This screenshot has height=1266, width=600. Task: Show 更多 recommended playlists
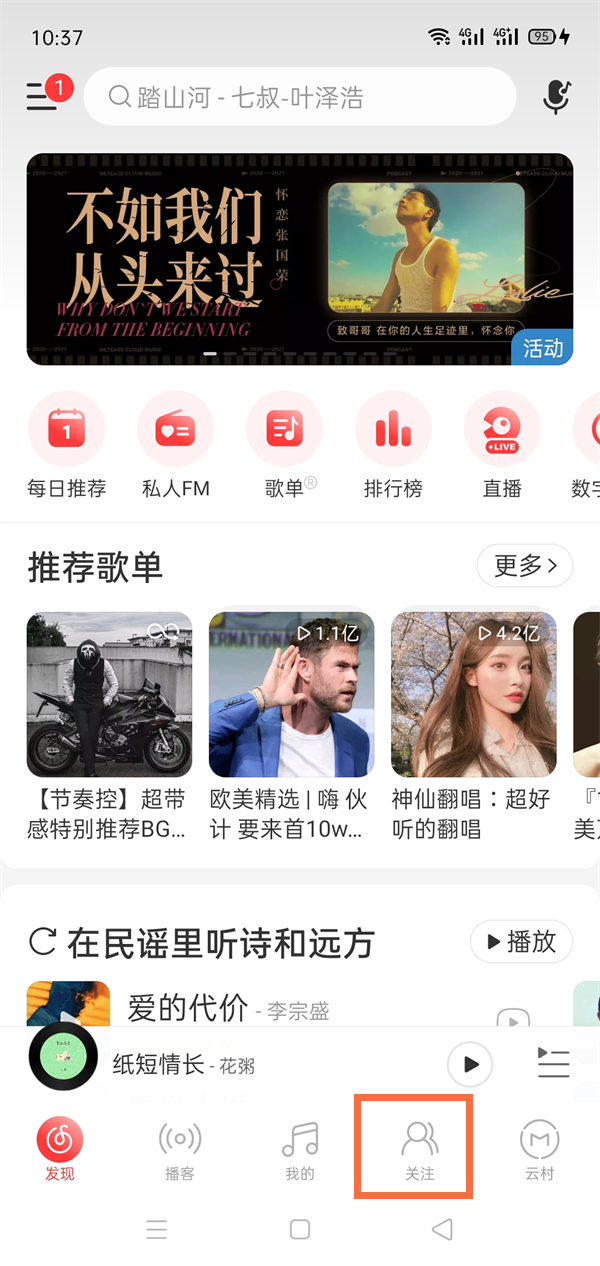click(x=525, y=566)
